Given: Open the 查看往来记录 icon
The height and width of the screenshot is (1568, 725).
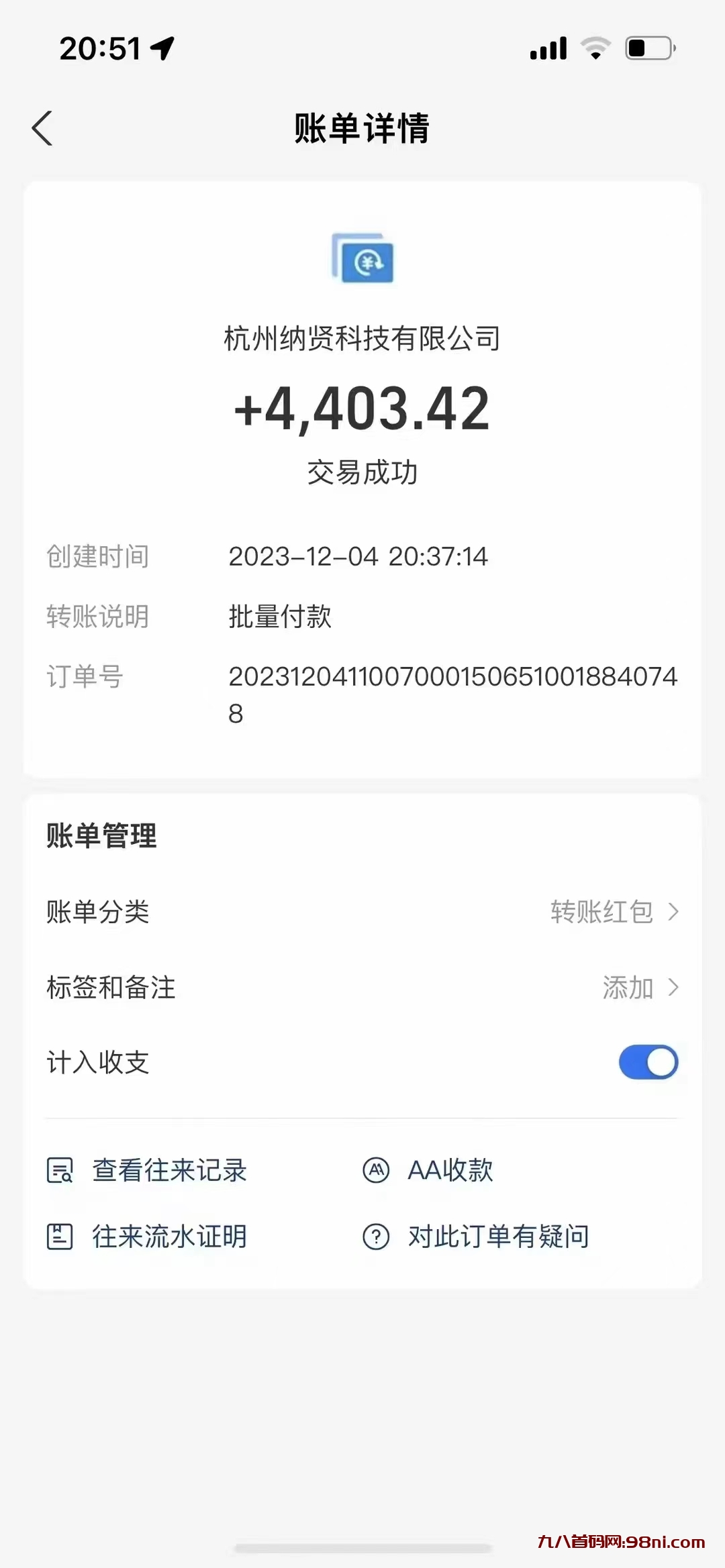Looking at the screenshot, I should tap(60, 1170).
